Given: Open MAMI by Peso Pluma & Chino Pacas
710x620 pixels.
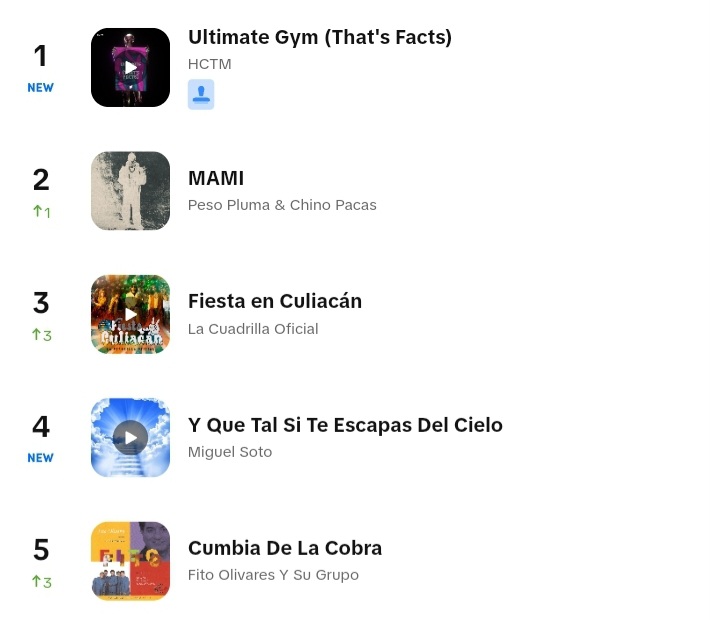Looking at the screenshot, I should (216, 179).
